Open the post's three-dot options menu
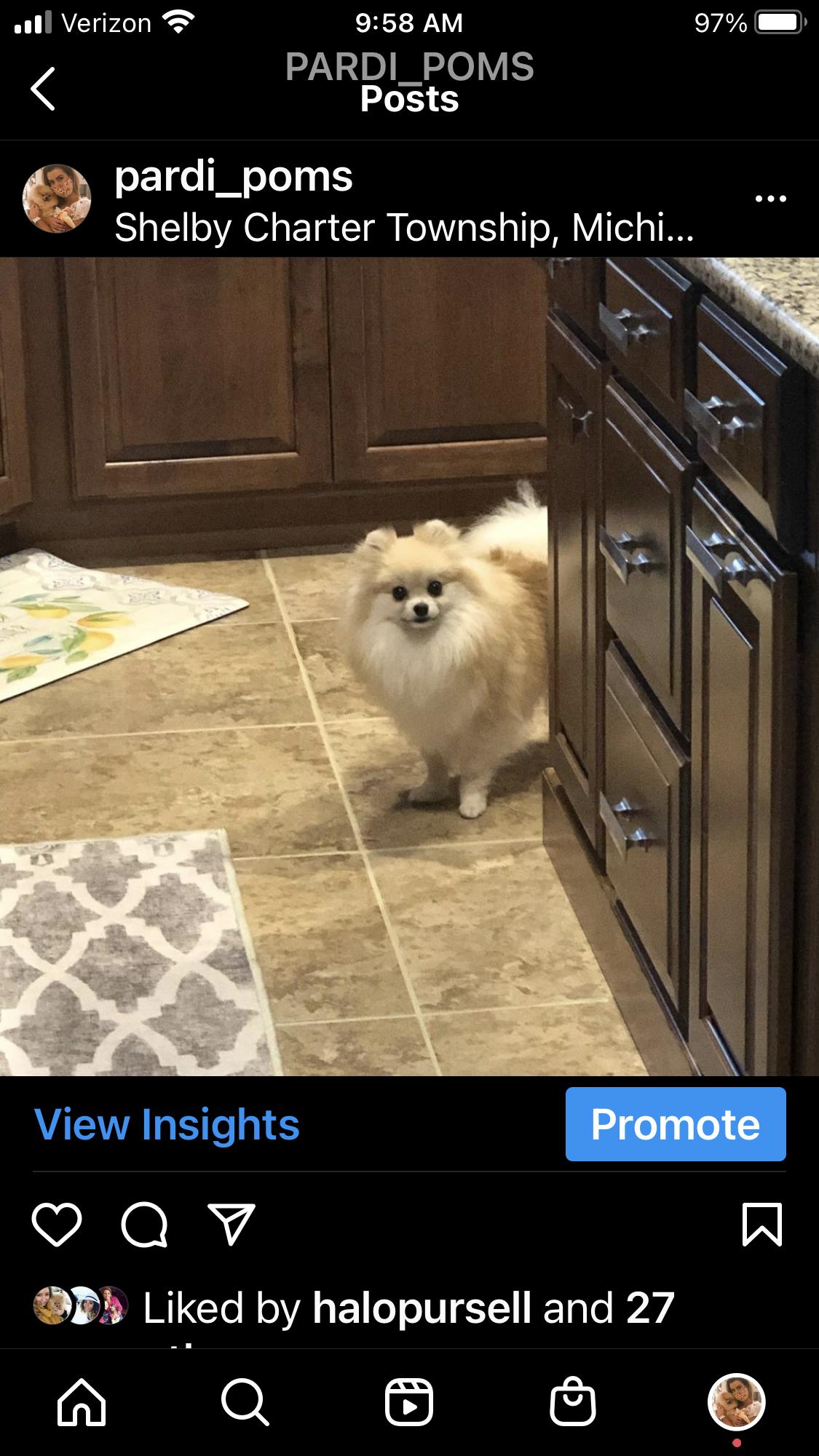The width and height of the screenshot is (819, 1456). coord(770,199)
